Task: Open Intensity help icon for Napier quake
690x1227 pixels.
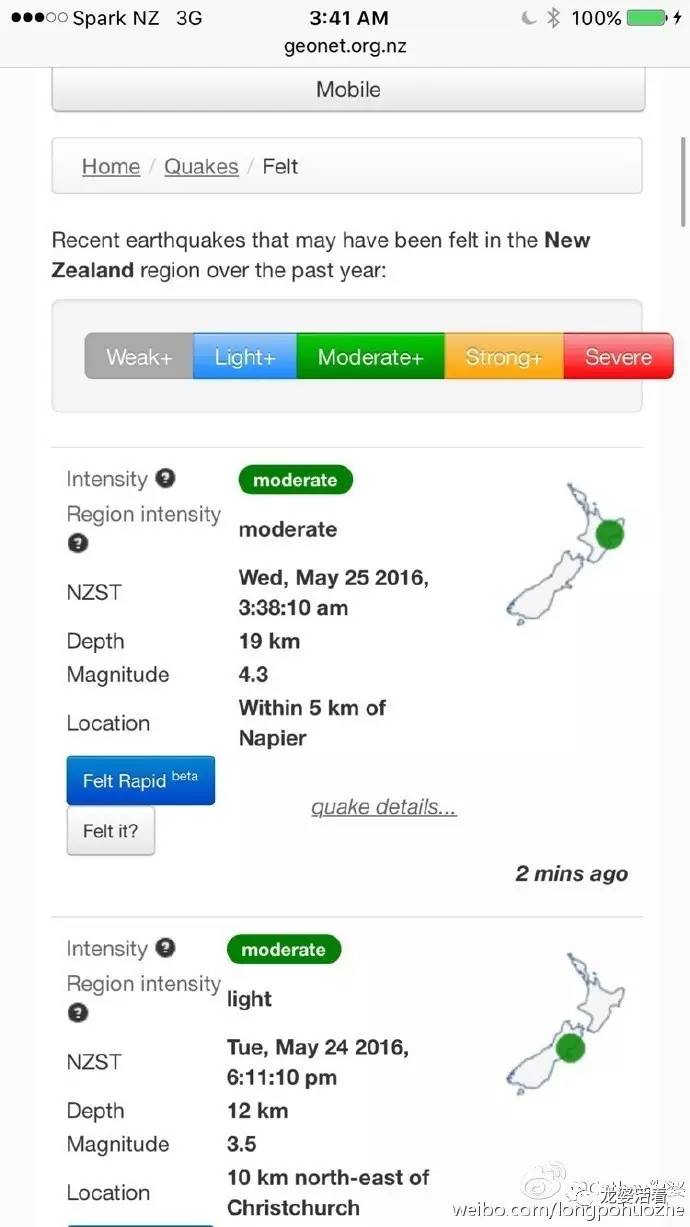Action: [166, 478]
